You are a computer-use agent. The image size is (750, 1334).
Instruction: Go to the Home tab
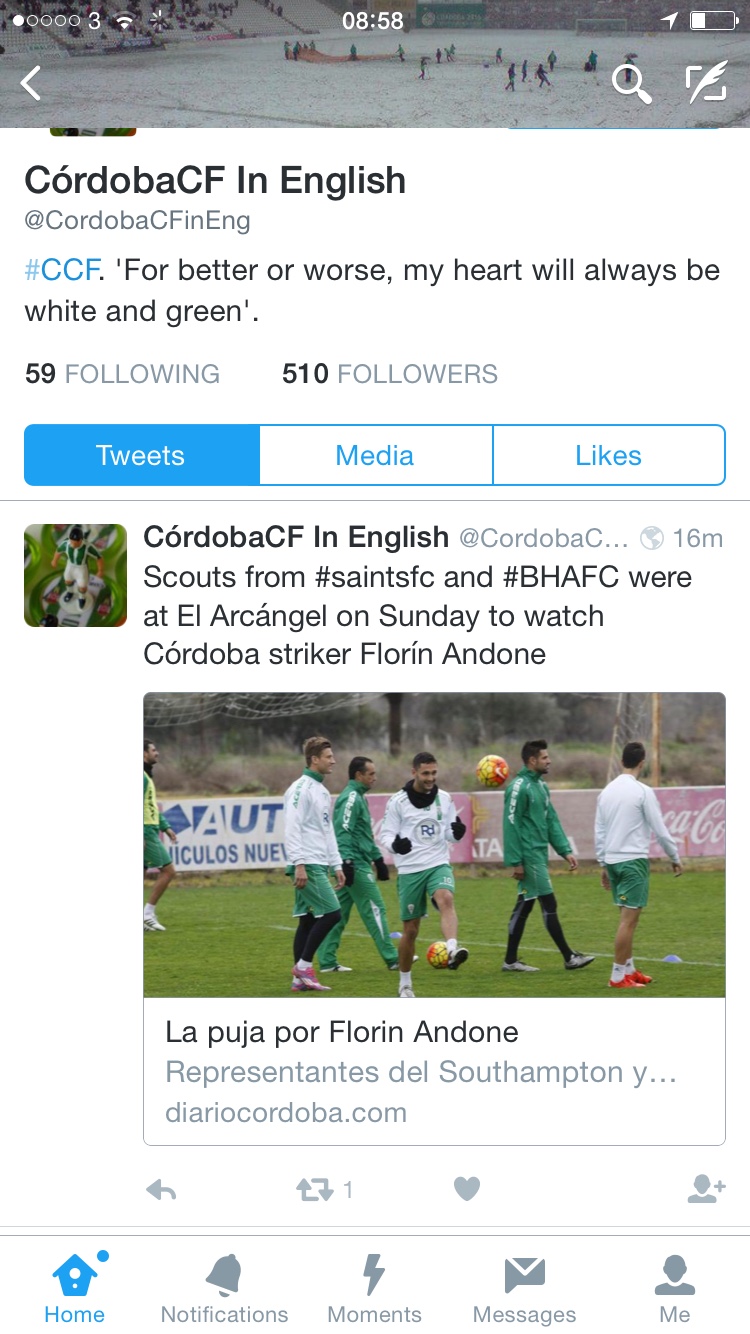pos(75,1288)
